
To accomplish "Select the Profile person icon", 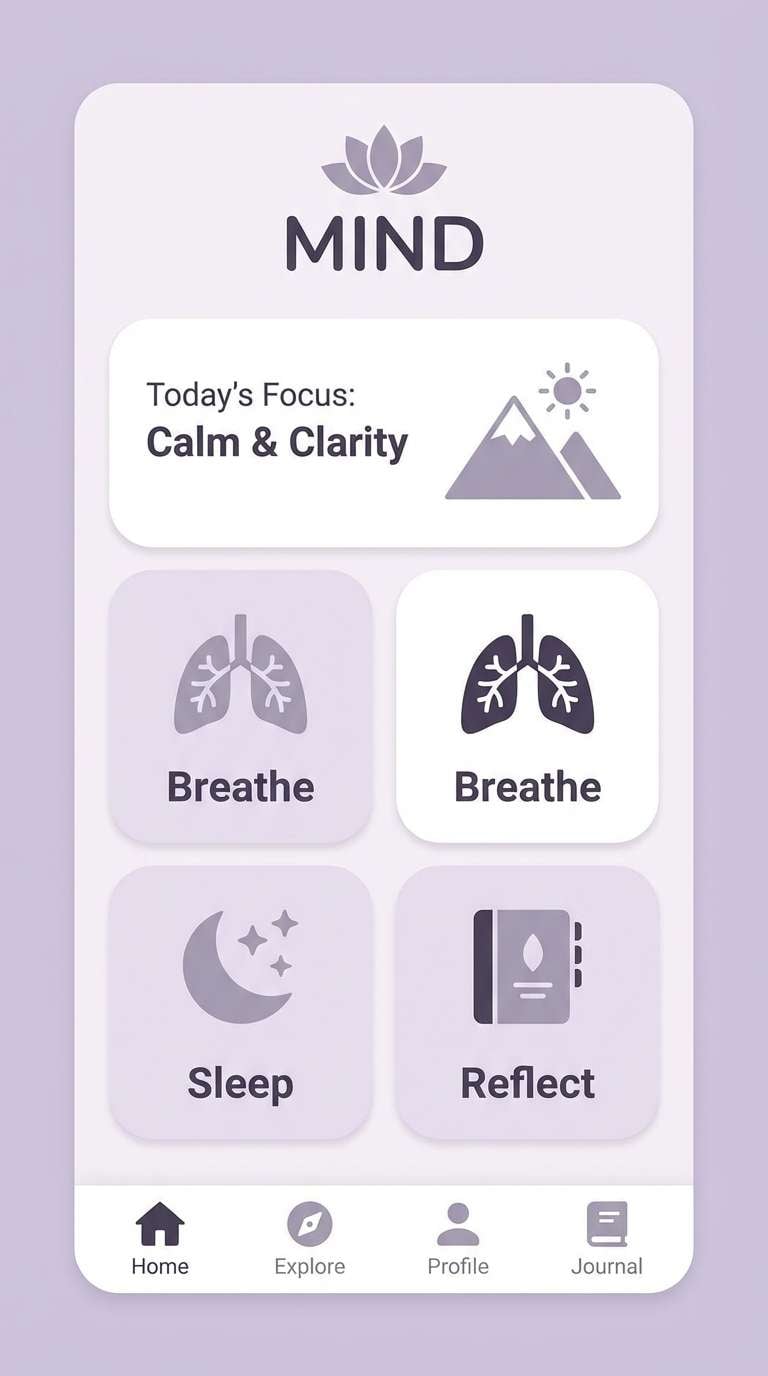I will pos(457,1221).
